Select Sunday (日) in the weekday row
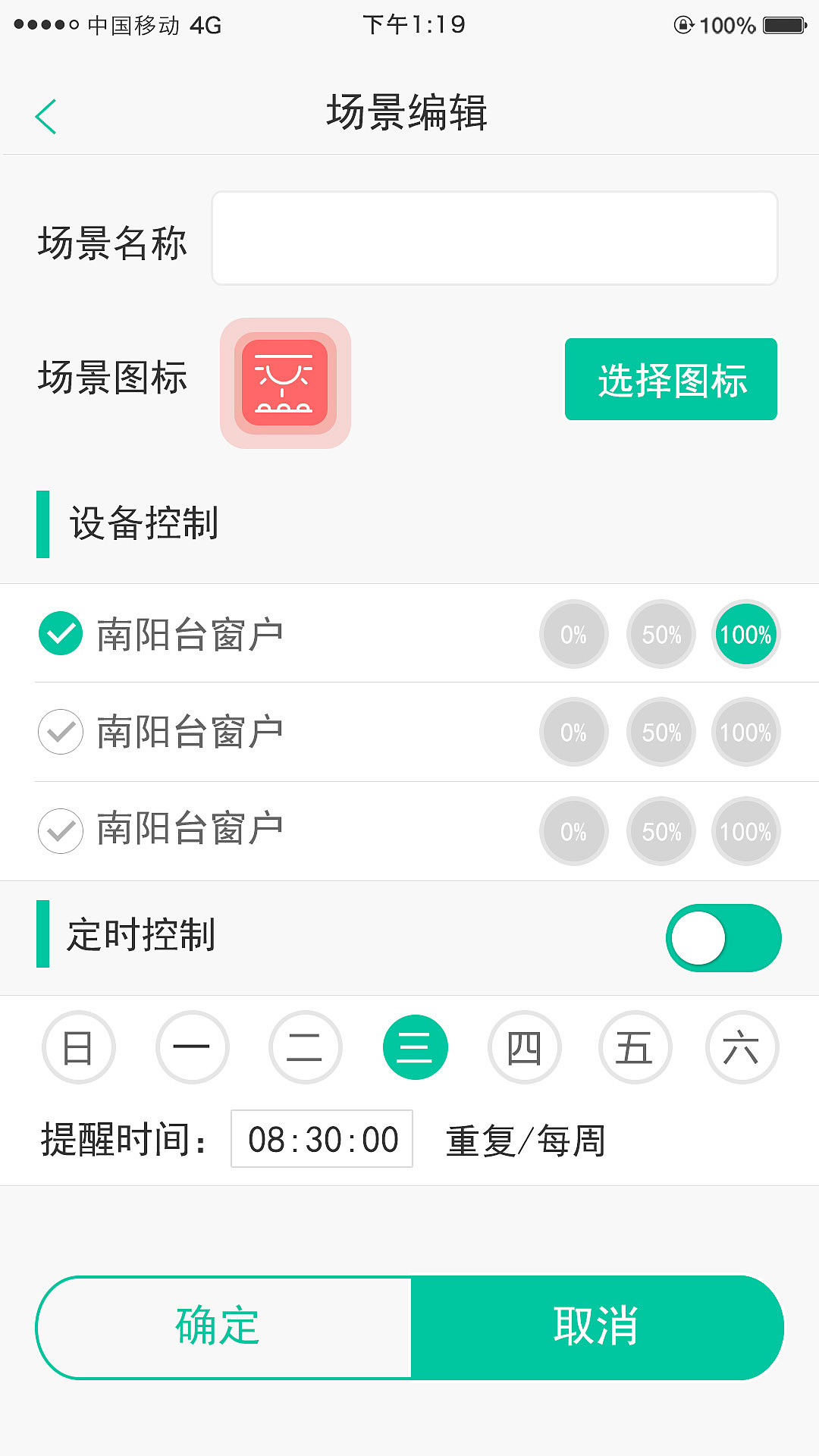The width and height of the screenshot is (819, 1456). pos(79,1046)
